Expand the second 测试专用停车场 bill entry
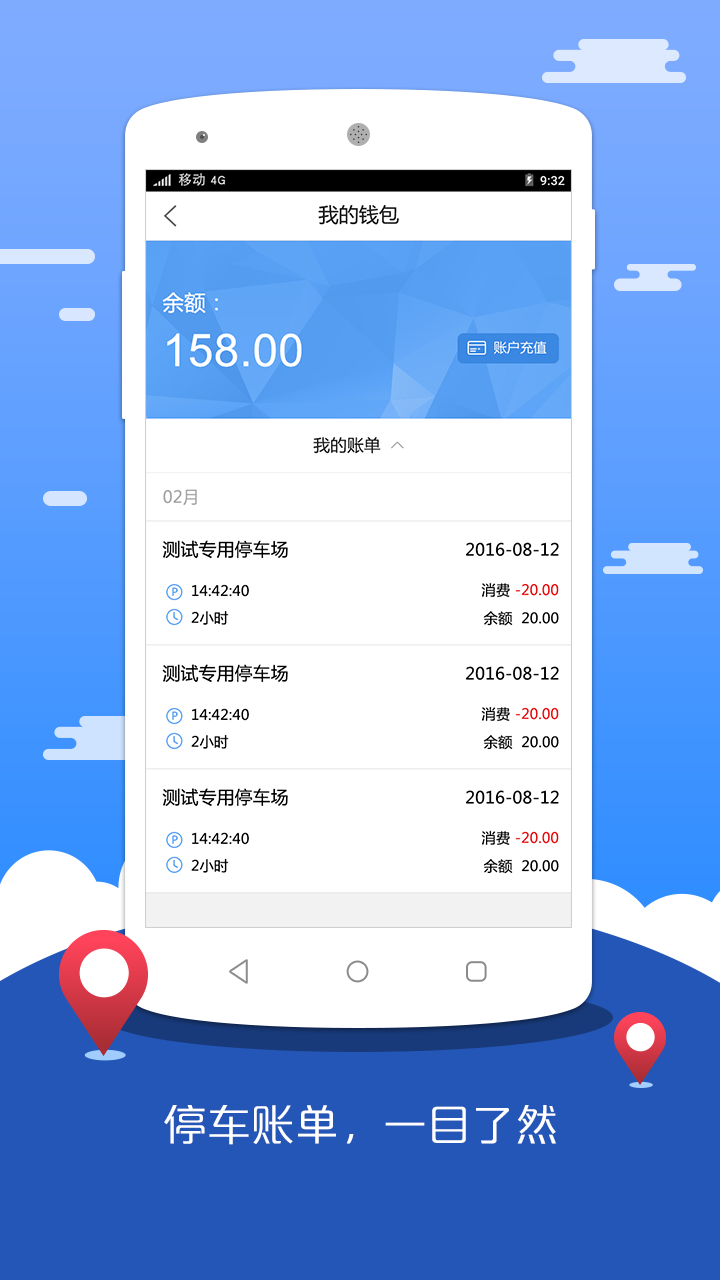Viewport: 720px width, 1280px height. [357, 705]
